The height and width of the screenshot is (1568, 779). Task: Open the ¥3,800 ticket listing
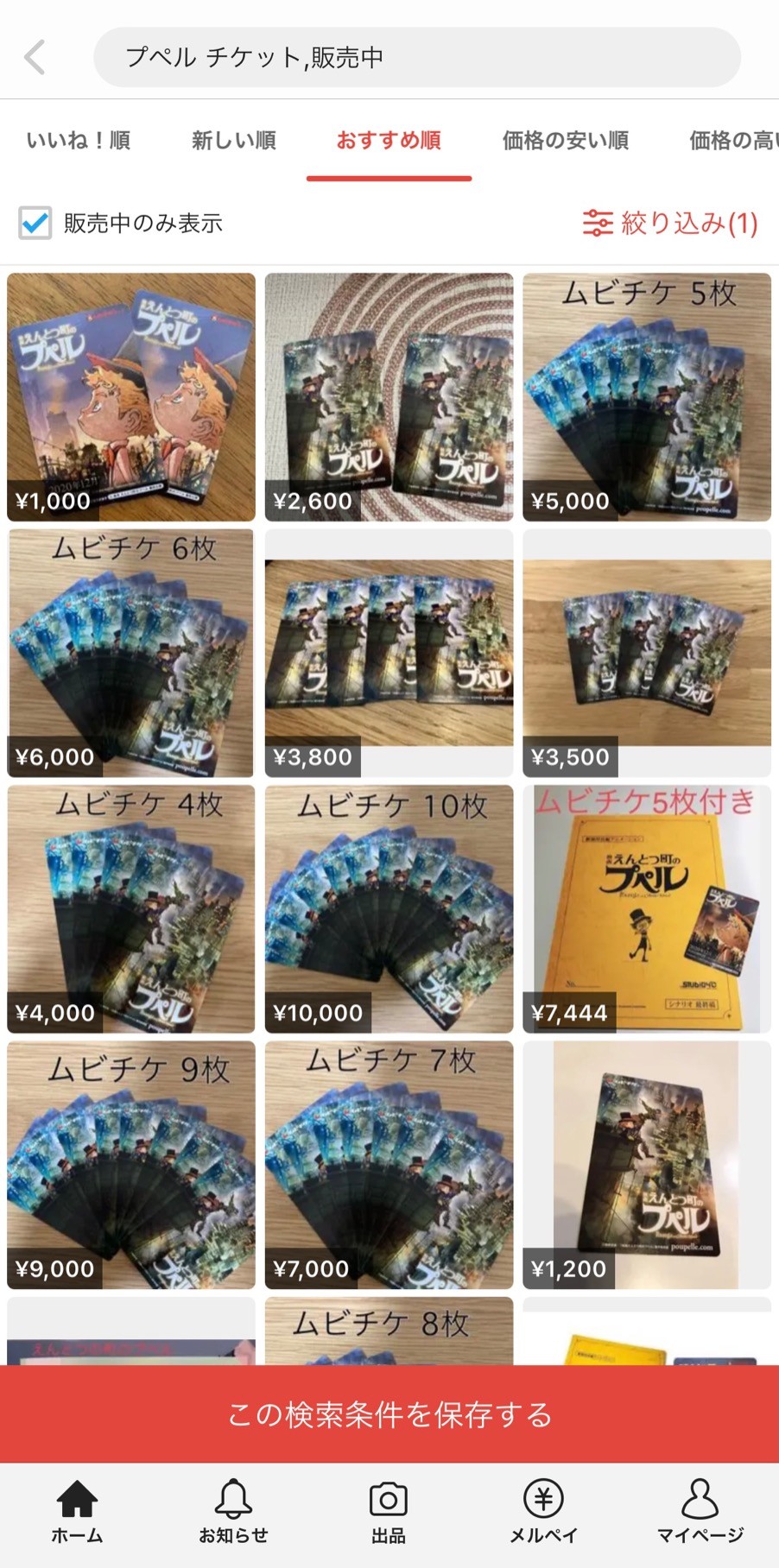pos(389,653)
